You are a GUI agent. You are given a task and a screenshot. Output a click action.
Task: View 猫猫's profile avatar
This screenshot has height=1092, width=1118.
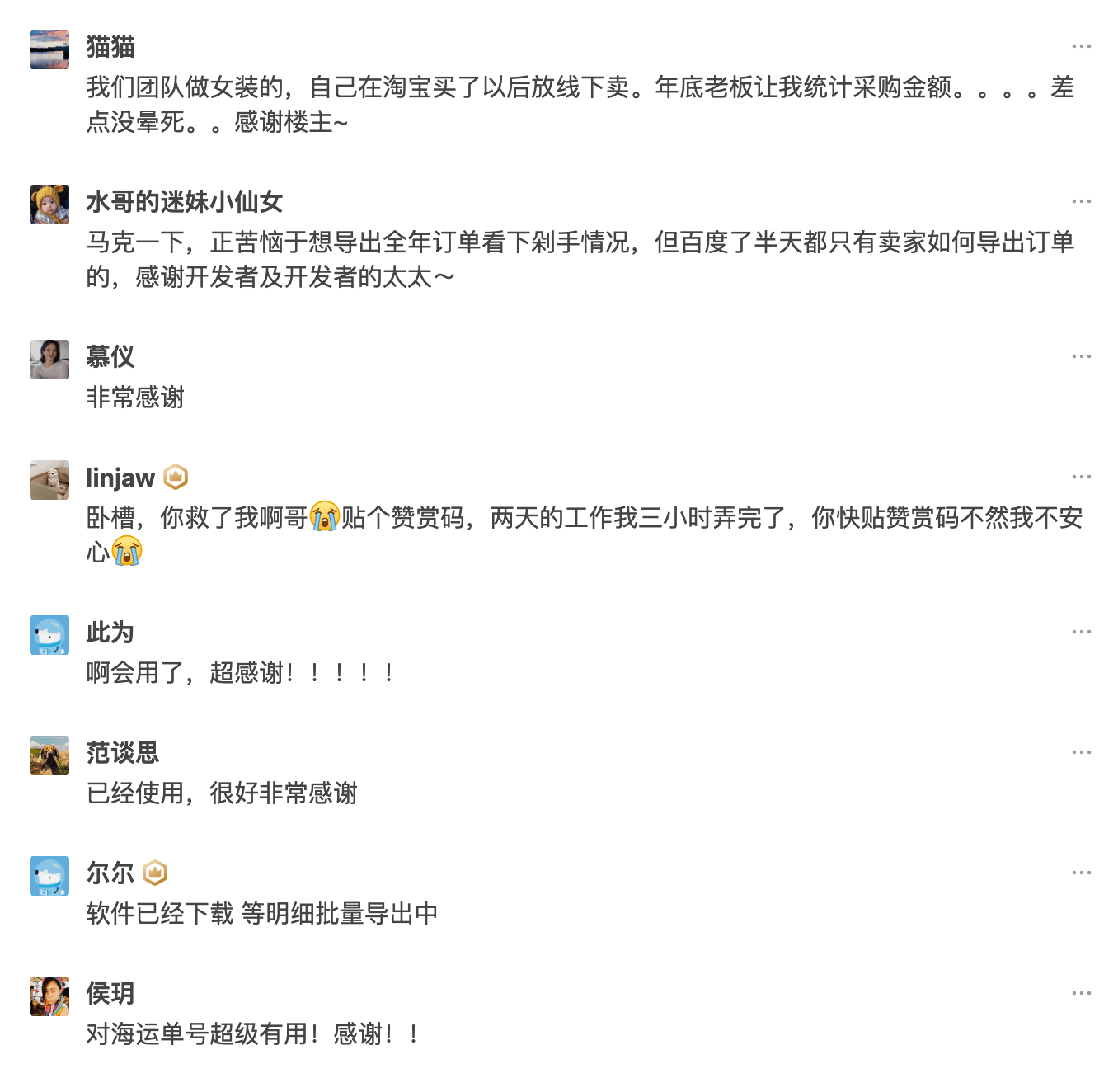coord(49,49)
